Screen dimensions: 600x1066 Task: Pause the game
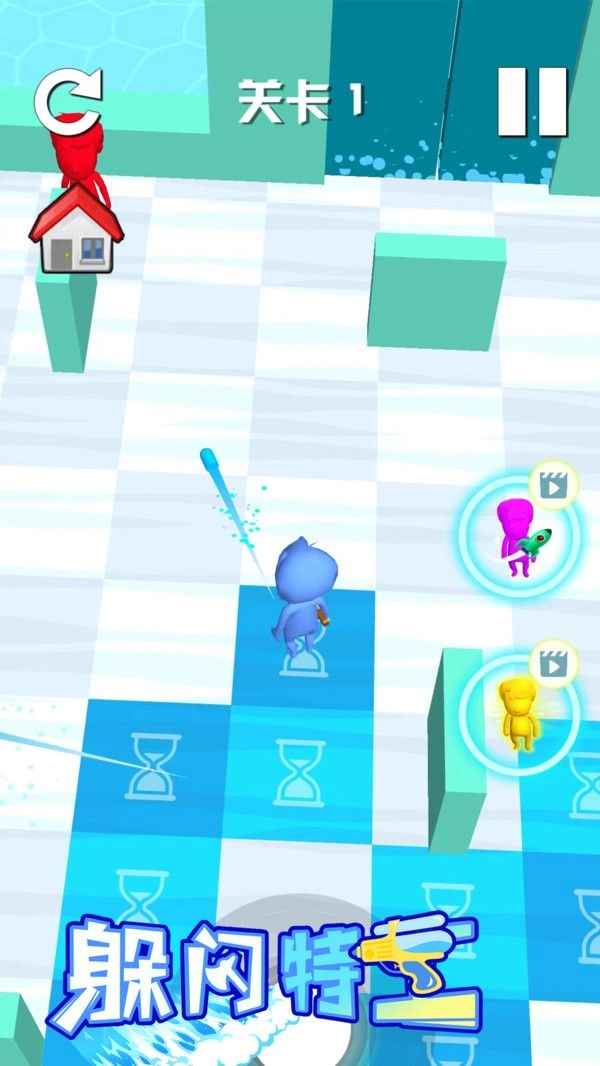tap(532, 101)
